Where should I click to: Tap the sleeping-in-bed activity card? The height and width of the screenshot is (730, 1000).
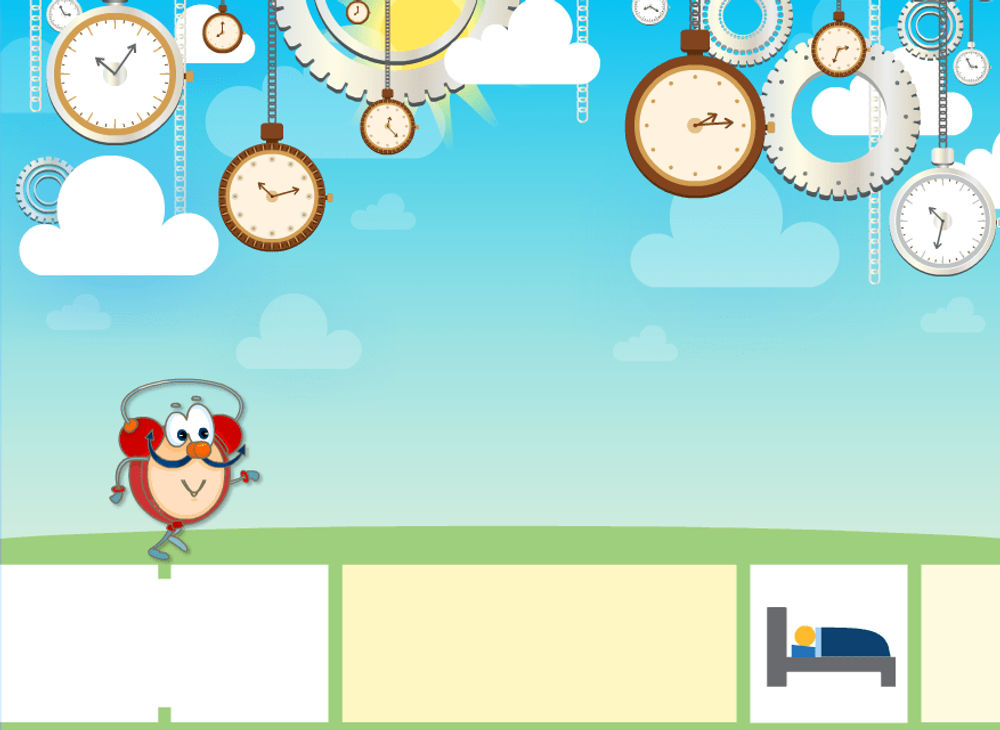829,643
